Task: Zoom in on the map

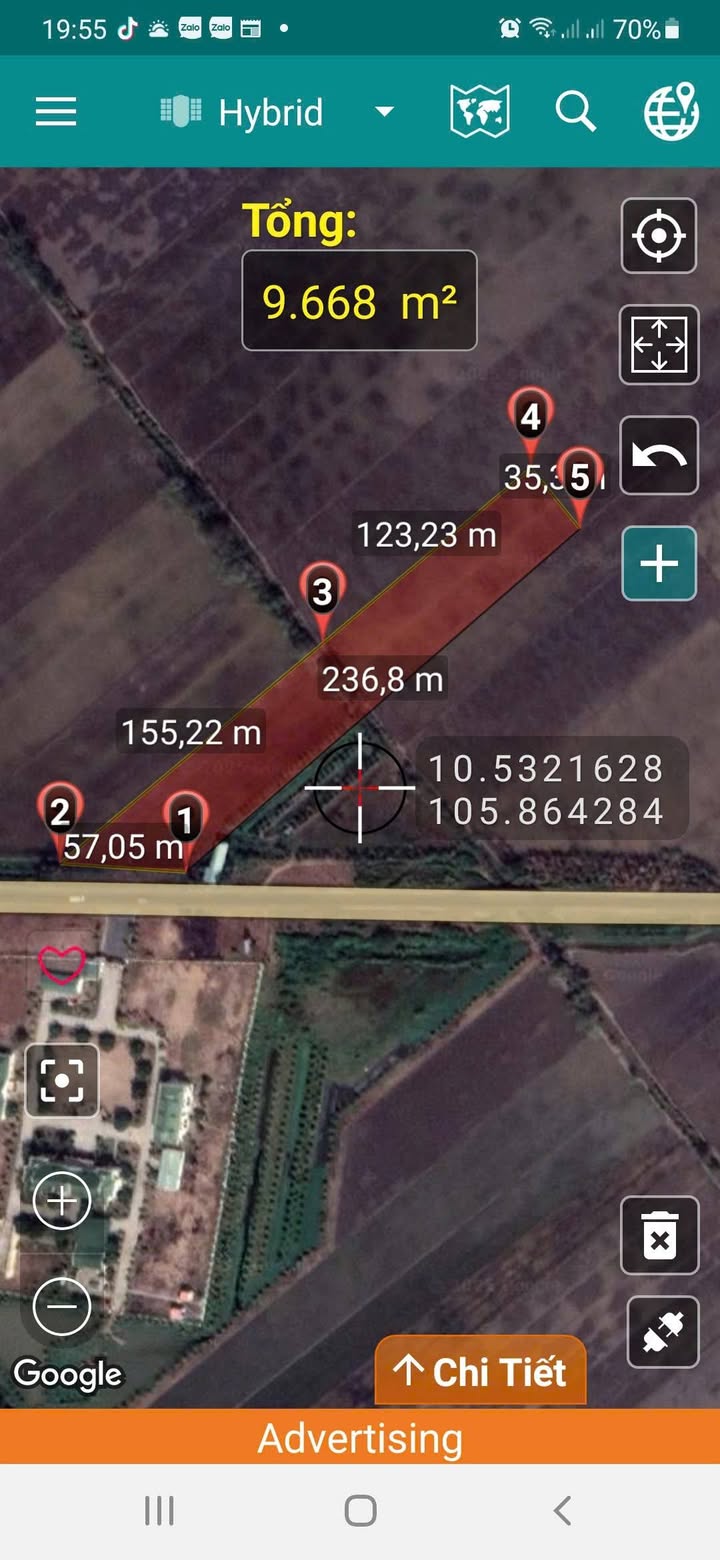Action: tap(62, 1200)
